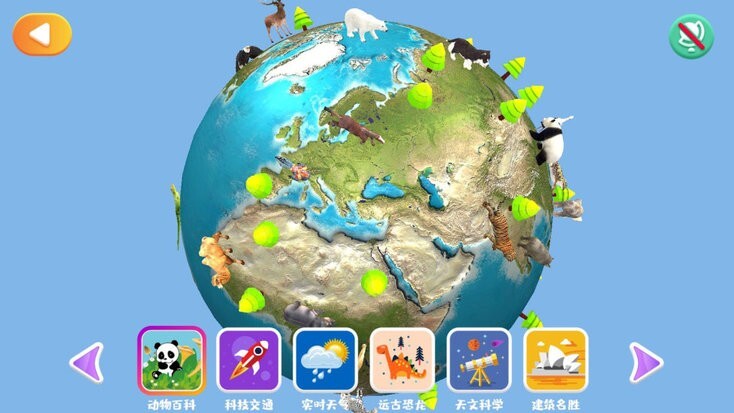Open the 建筑名胜 landmarks category
The height and width of the screenshot is (413, 734).
point(556,360)
